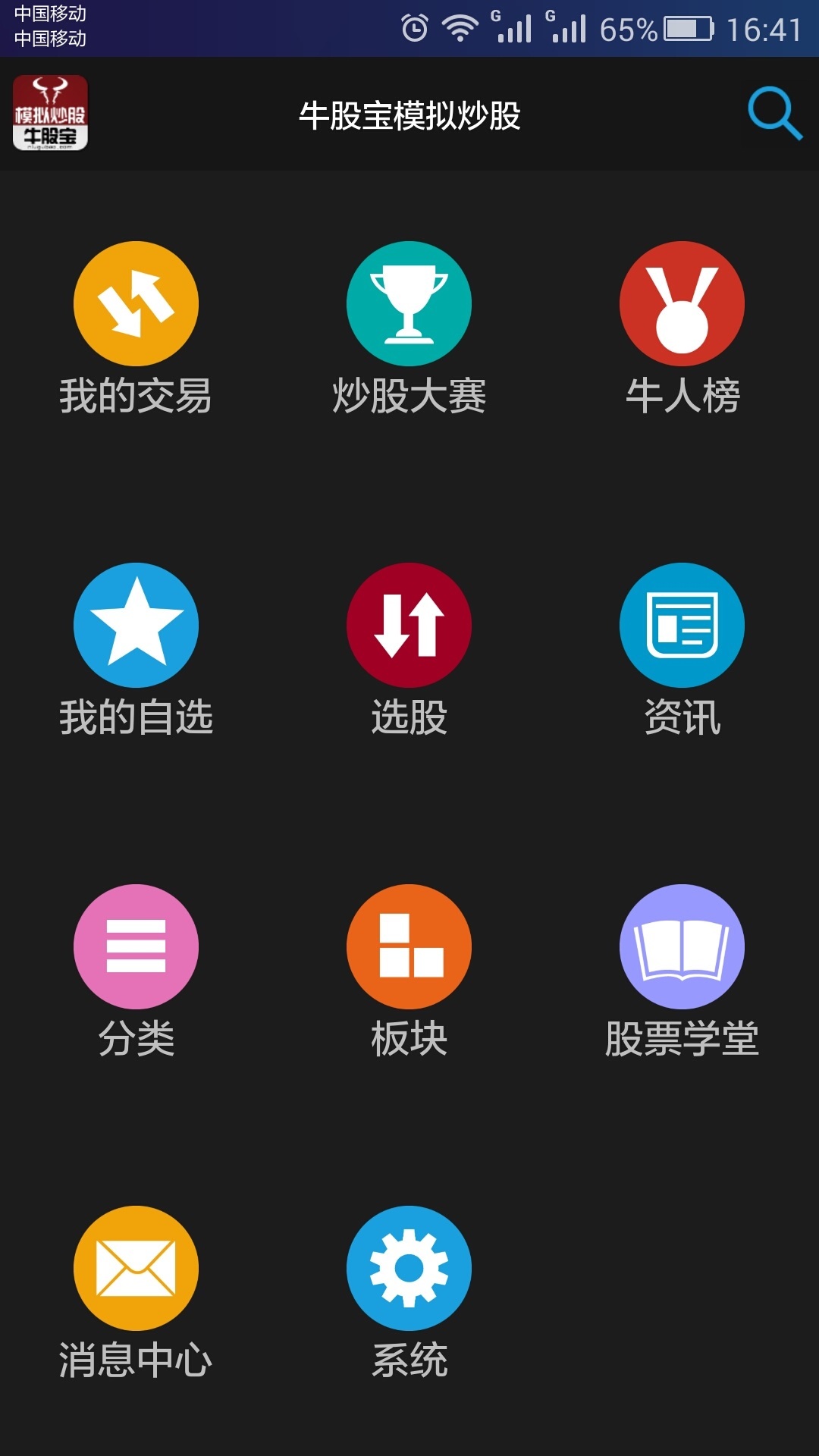Open 资讯 news icon
The width and height of the screenshot is (819, 1456).
682,624
